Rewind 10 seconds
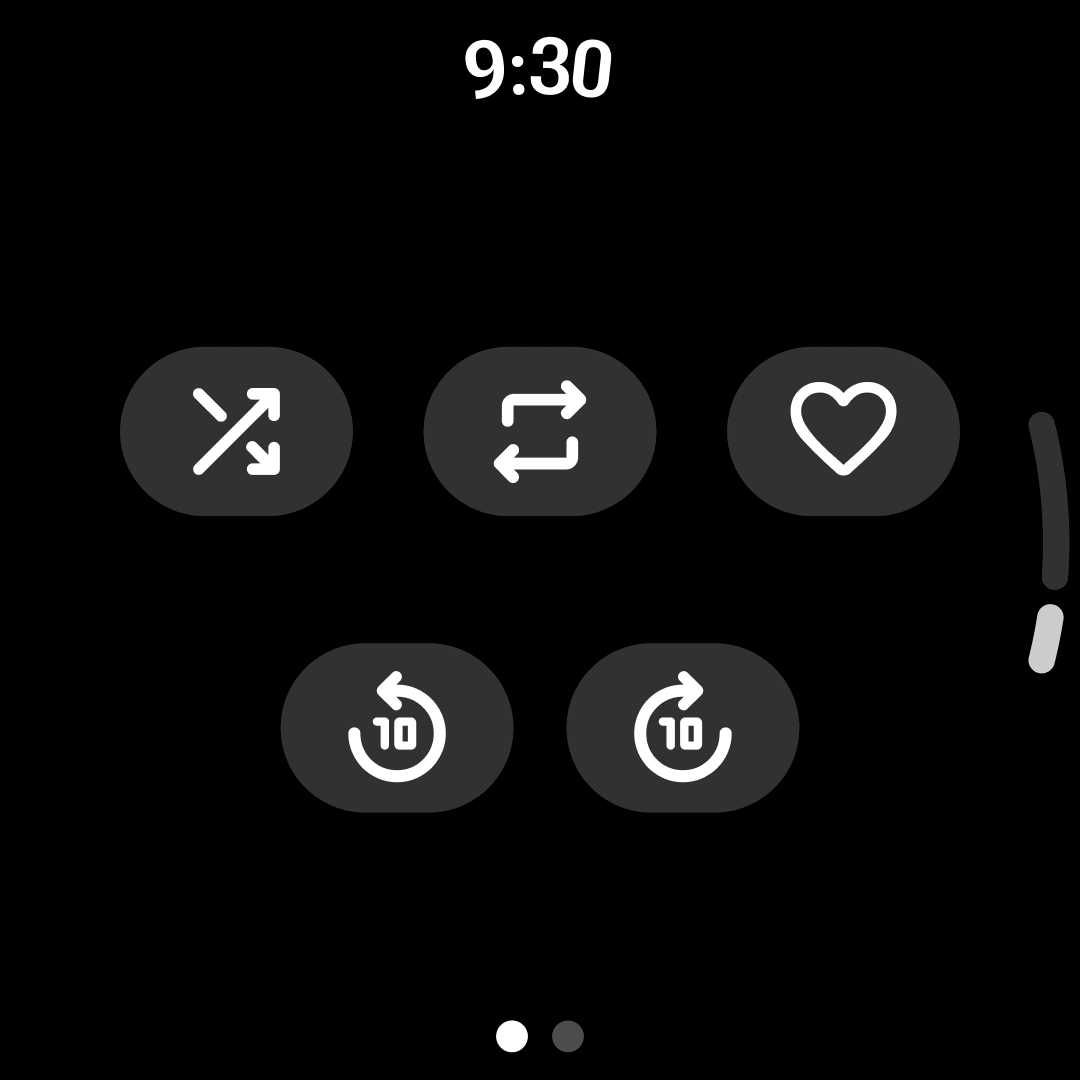This screenshot has width=1080, height=1080. (397, 727)
